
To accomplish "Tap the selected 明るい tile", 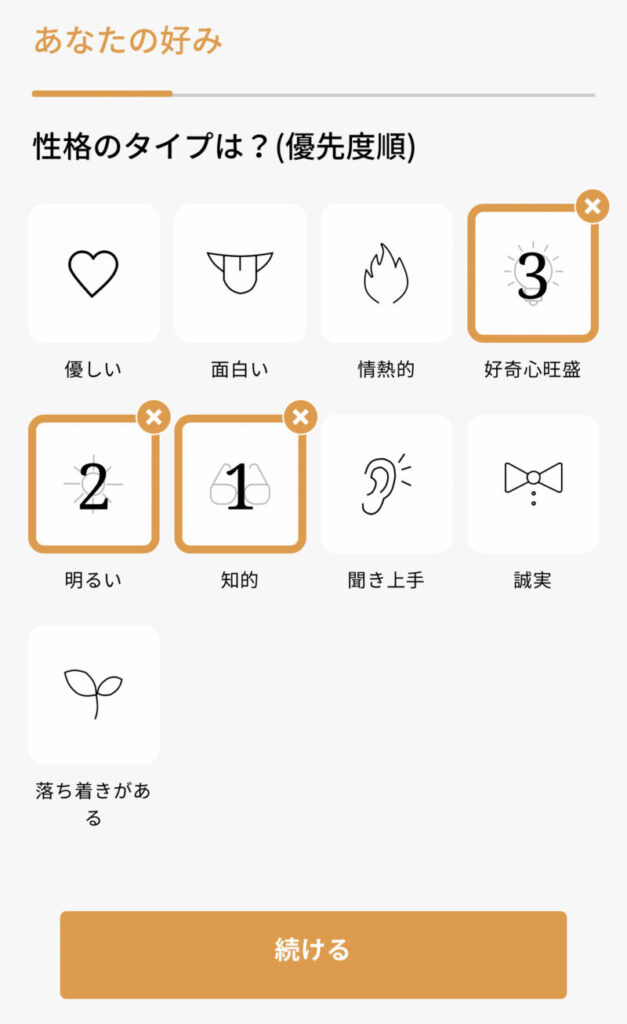I will coord(93,485).
